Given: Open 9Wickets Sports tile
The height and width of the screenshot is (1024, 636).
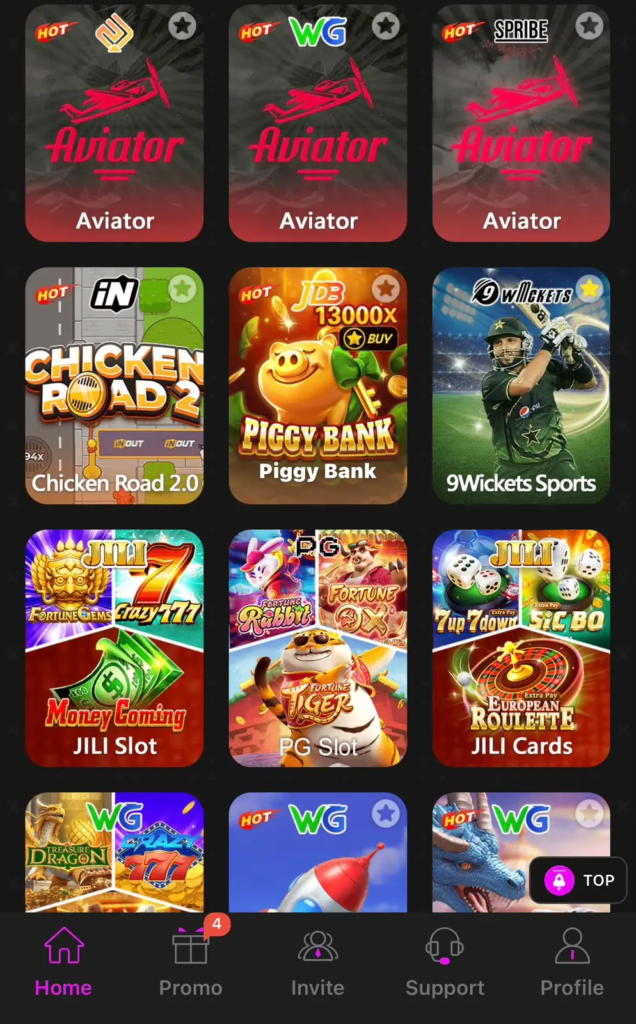Looking at the screenshot, I should click(x=521, y=385).
